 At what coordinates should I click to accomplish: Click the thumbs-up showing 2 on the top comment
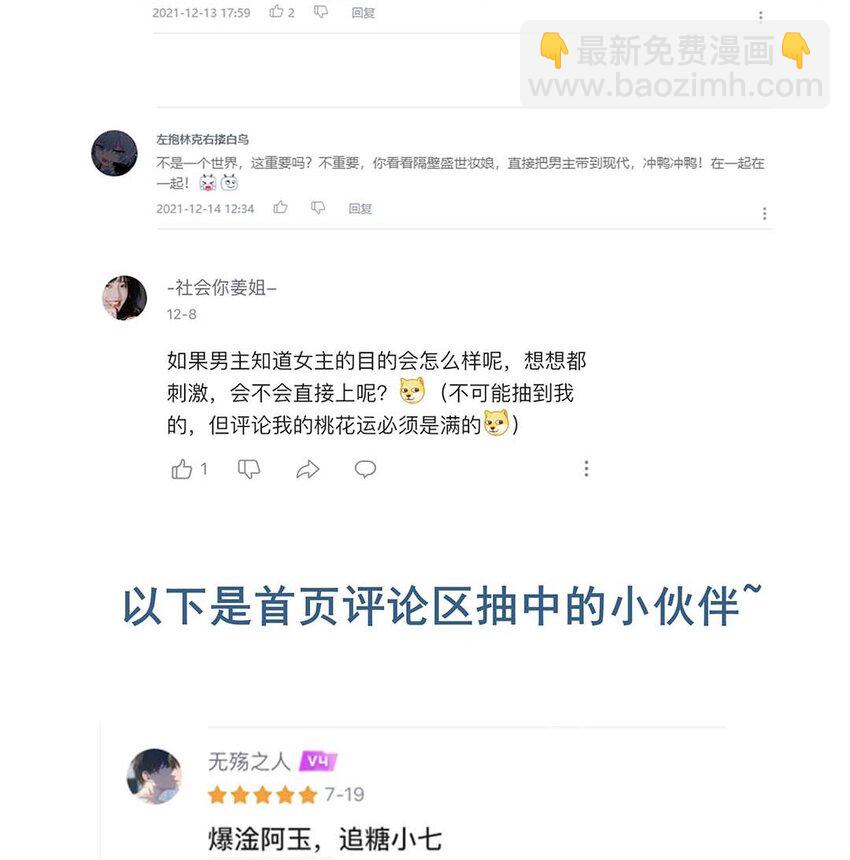278,13
